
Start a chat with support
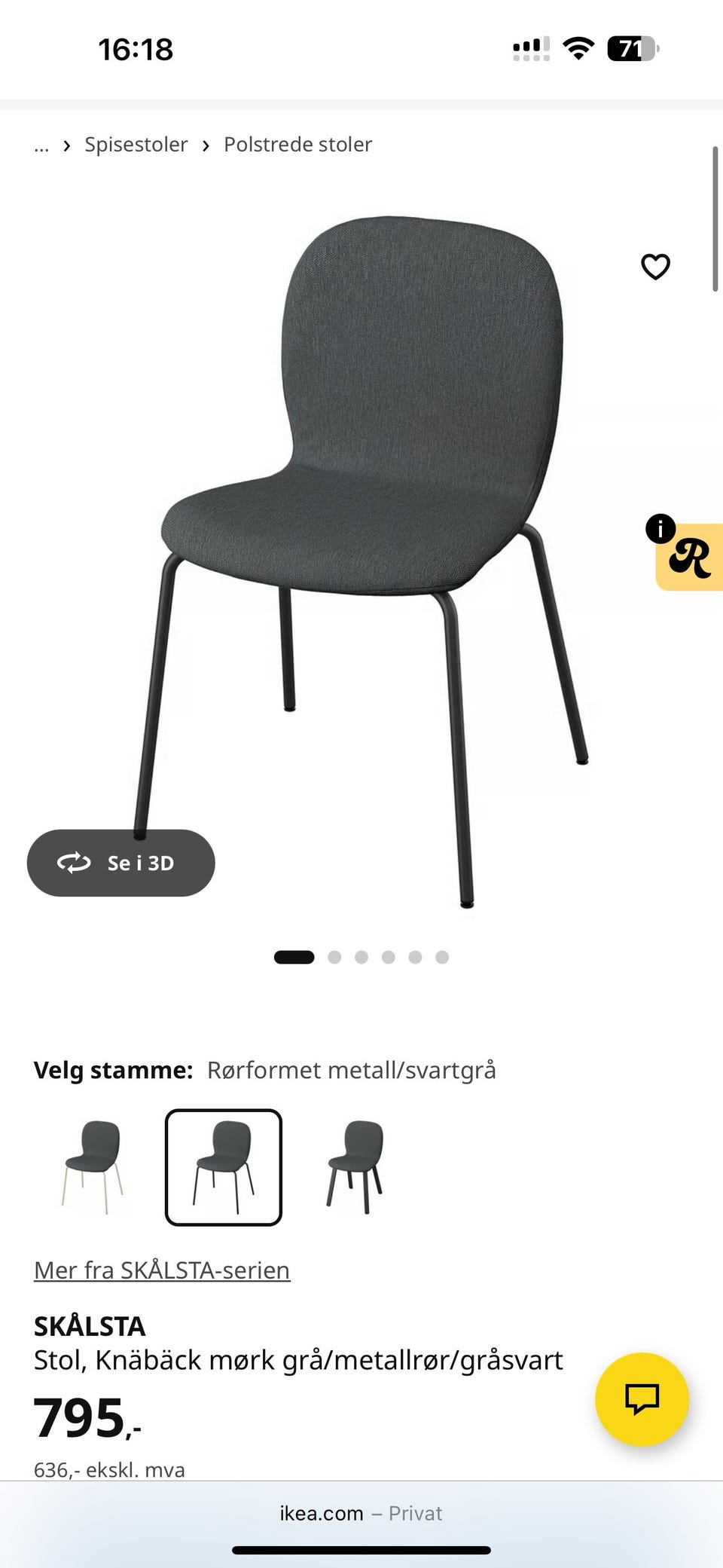(642, 1399)
